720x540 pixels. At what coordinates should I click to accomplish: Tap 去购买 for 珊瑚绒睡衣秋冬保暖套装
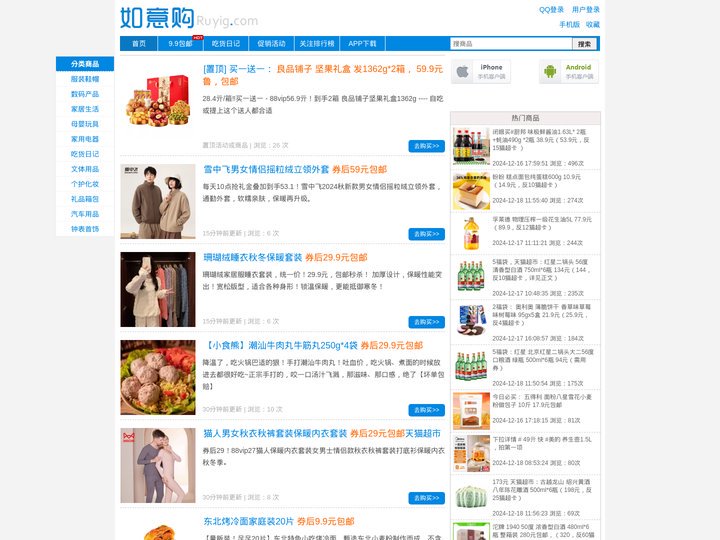point(426,322)
